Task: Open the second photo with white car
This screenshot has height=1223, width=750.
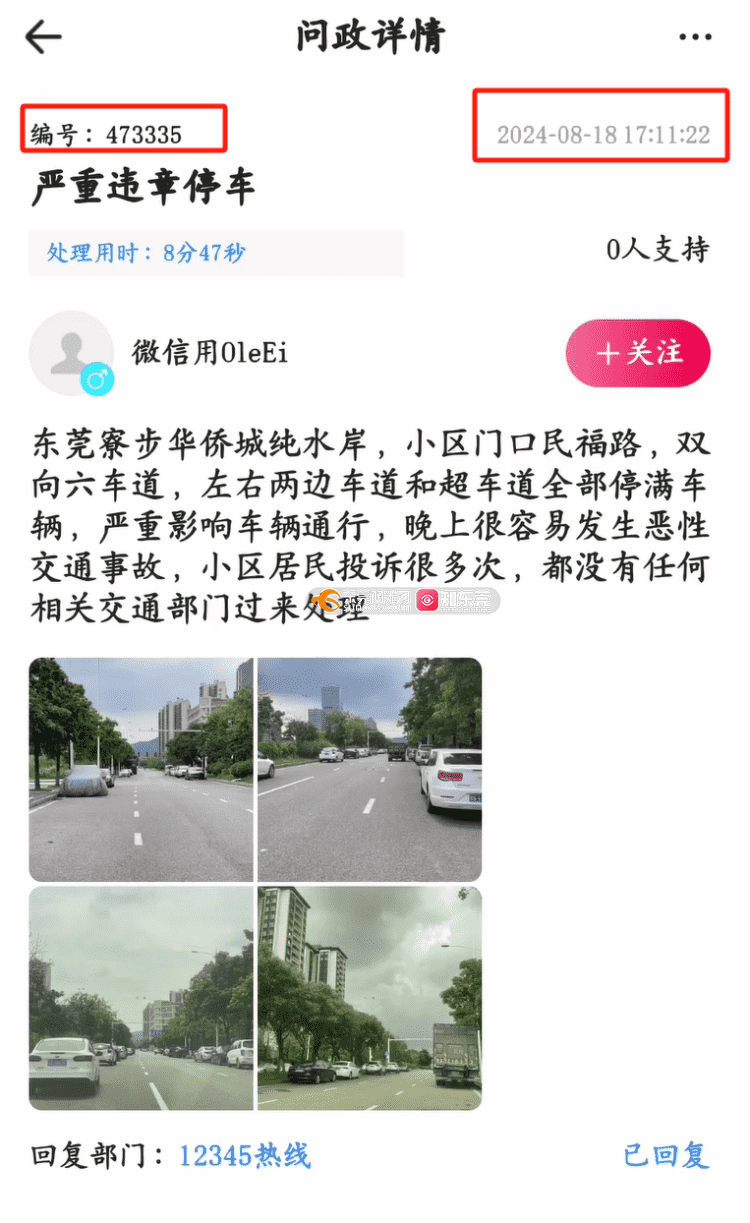Action: pyautogui.click(x=369, y=768)
